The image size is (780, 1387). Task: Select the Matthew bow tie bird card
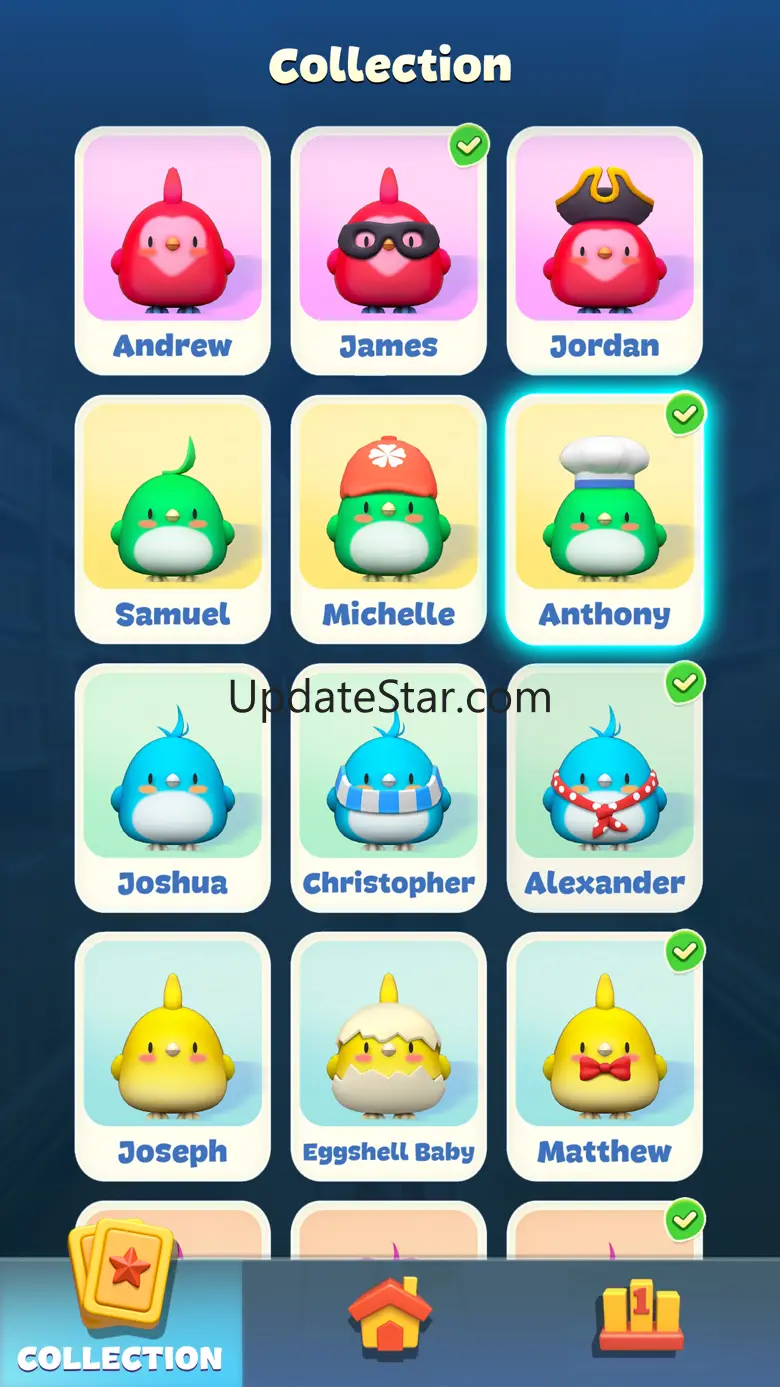(x=605, y=1057)
